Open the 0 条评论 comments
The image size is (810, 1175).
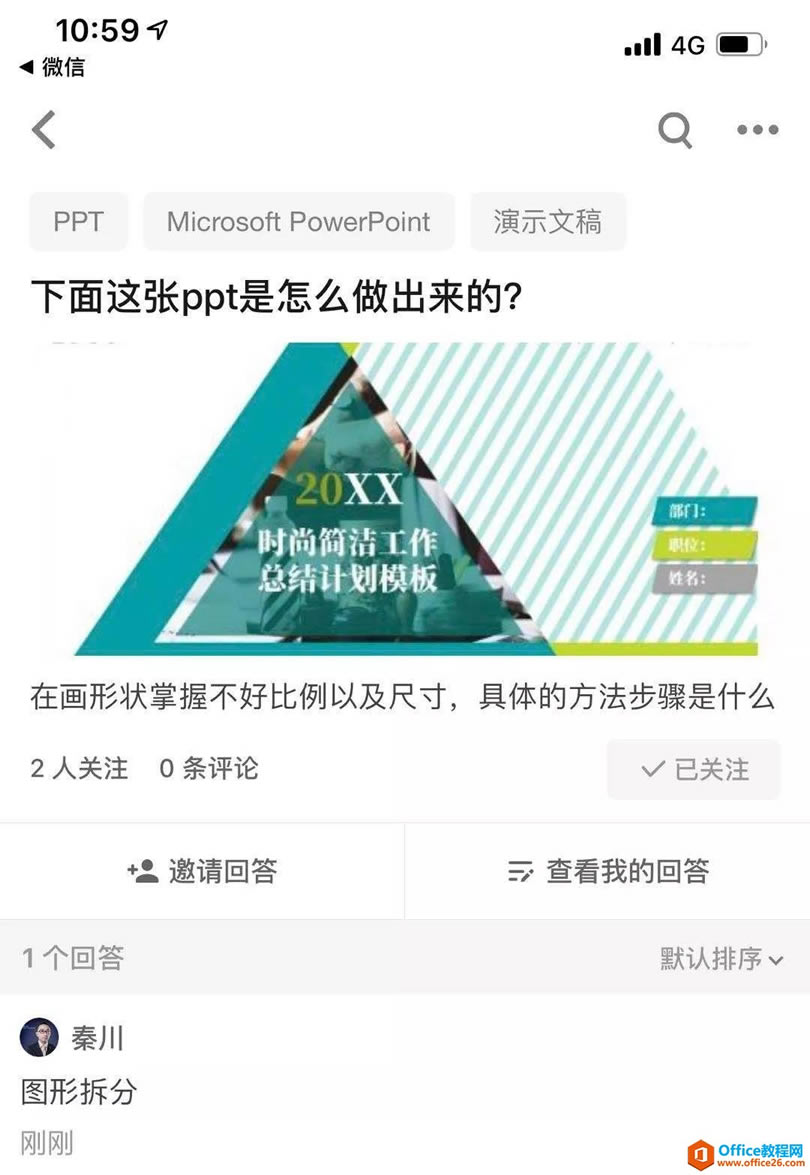208,768
